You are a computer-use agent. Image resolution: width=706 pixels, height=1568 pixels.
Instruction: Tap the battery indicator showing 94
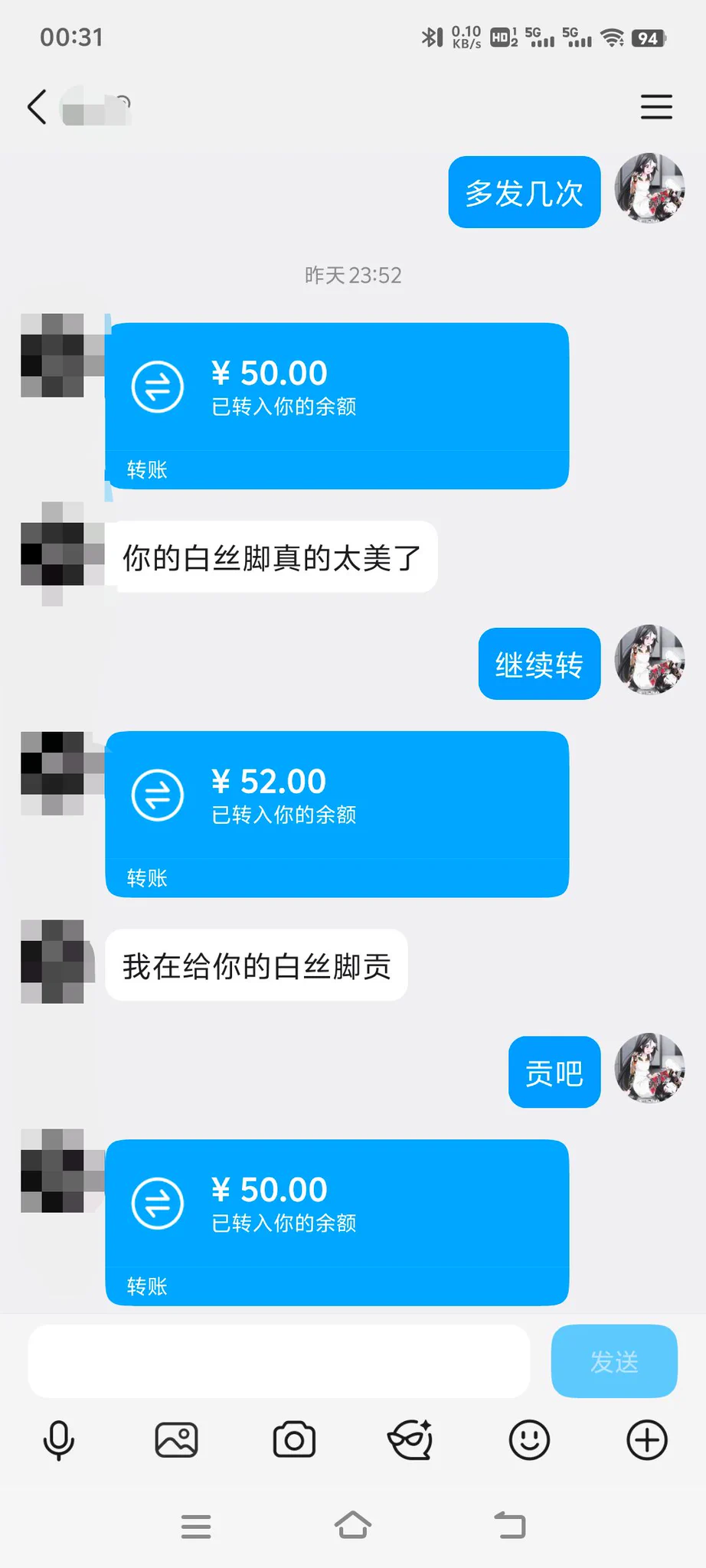coord(647,36)
